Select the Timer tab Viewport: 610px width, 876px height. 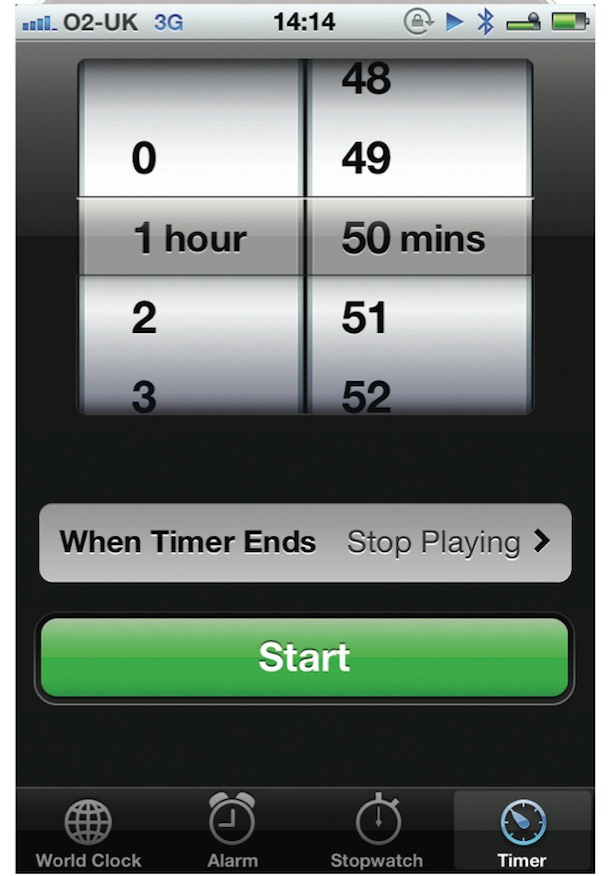522,830
